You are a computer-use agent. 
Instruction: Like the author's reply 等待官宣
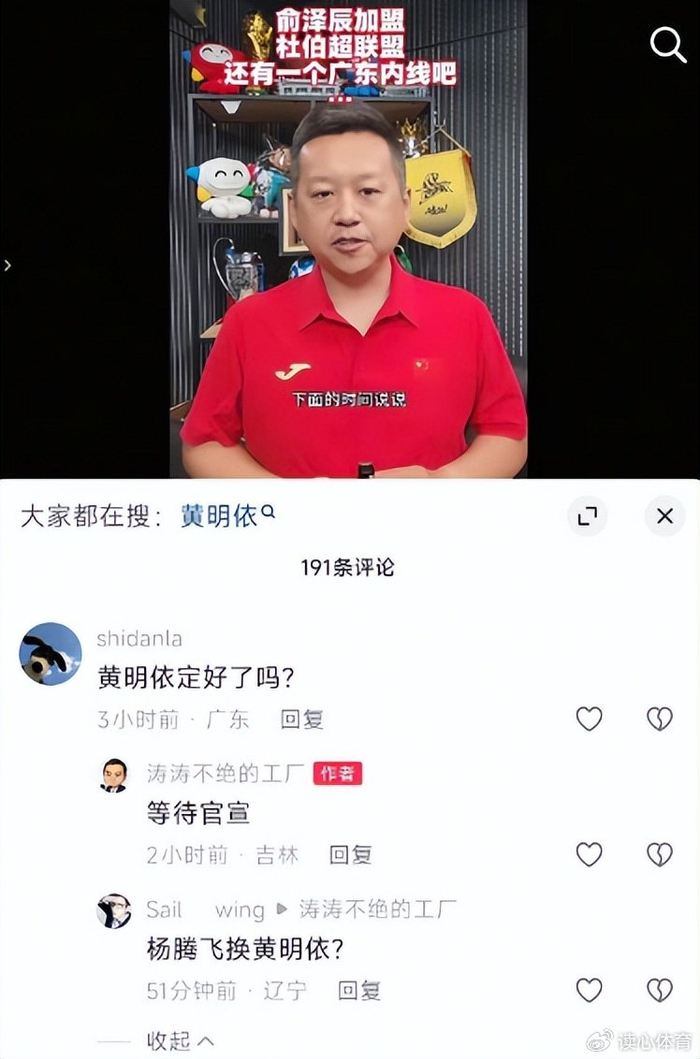(589, 854)
